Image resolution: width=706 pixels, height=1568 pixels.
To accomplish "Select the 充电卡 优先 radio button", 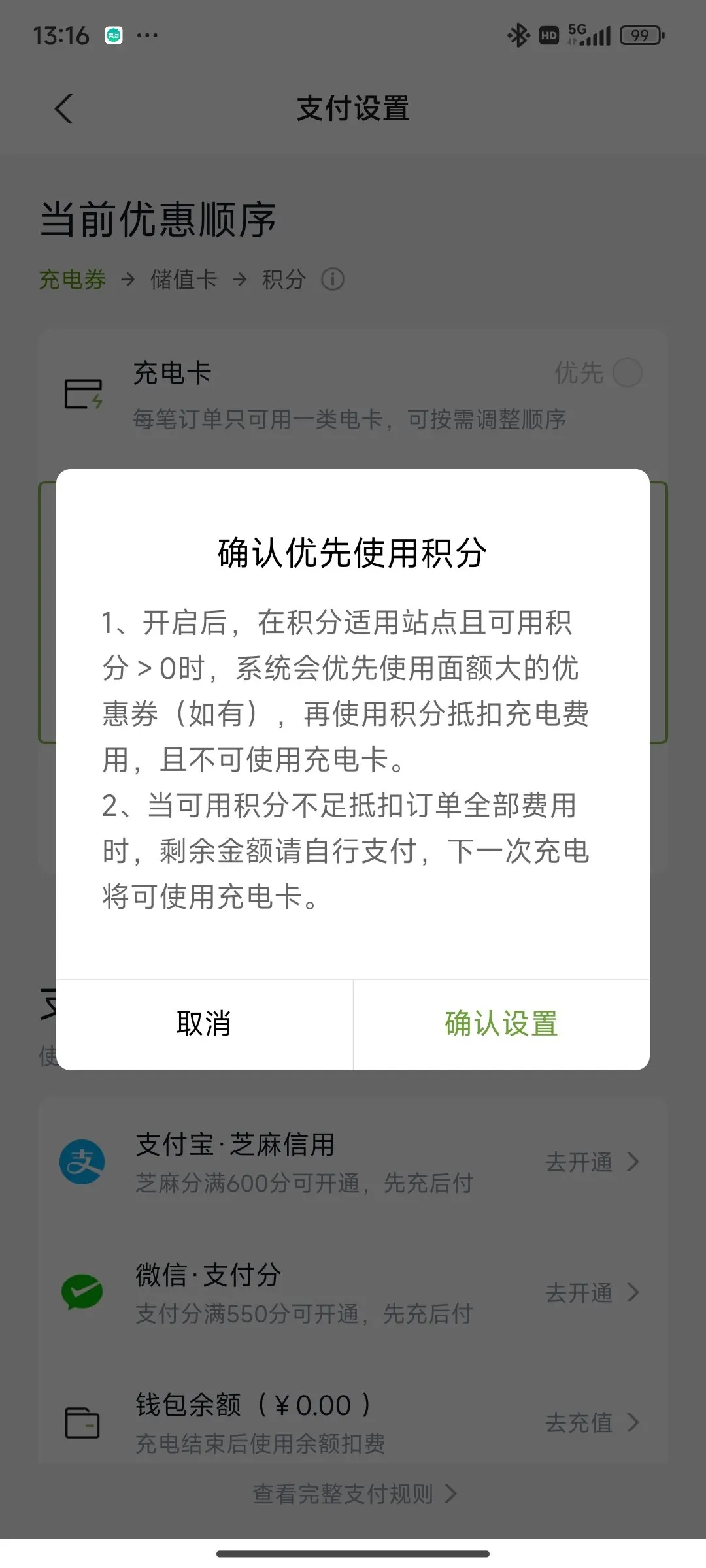I will tap(628, 372).
